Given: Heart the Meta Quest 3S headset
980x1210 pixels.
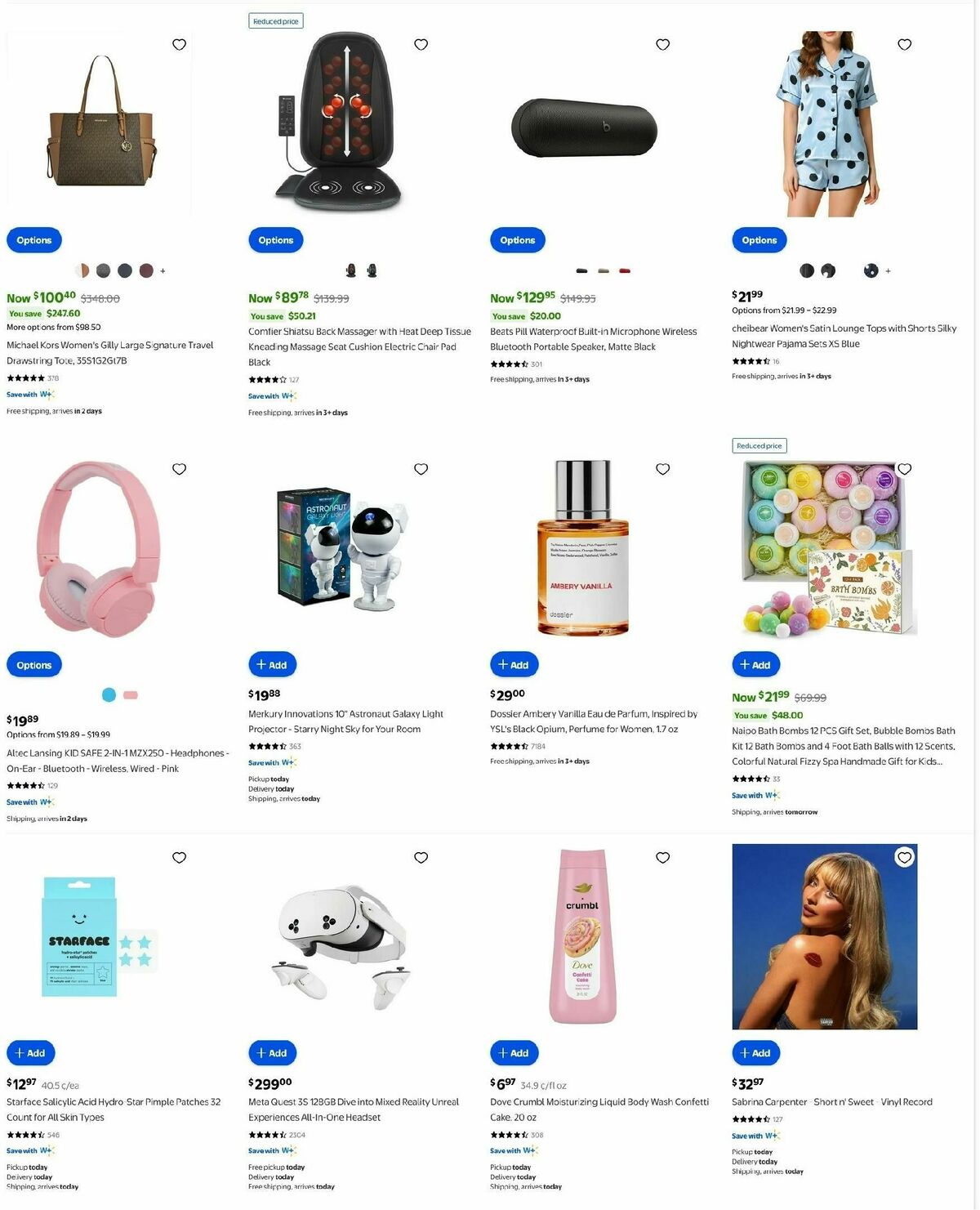Looking at the screenshot, I should 421,858.
